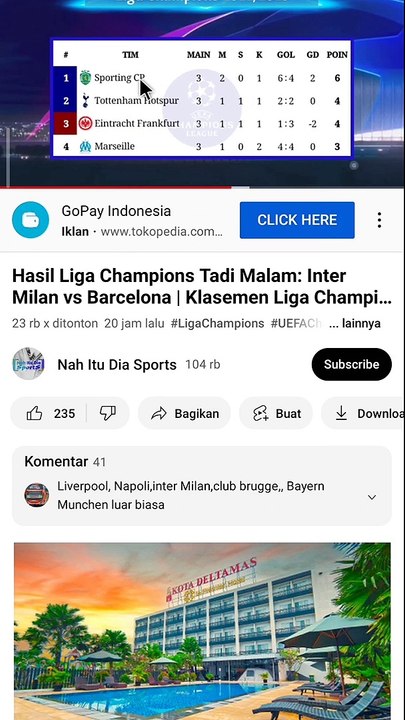The image size is (405, 720).
Task: Tap the video player to show controls
Action: 202,93
